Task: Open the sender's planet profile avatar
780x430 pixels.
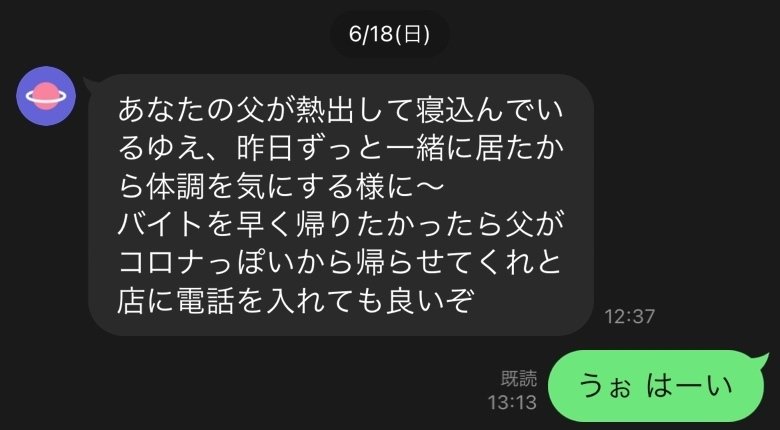Action: tap(43, 96)
